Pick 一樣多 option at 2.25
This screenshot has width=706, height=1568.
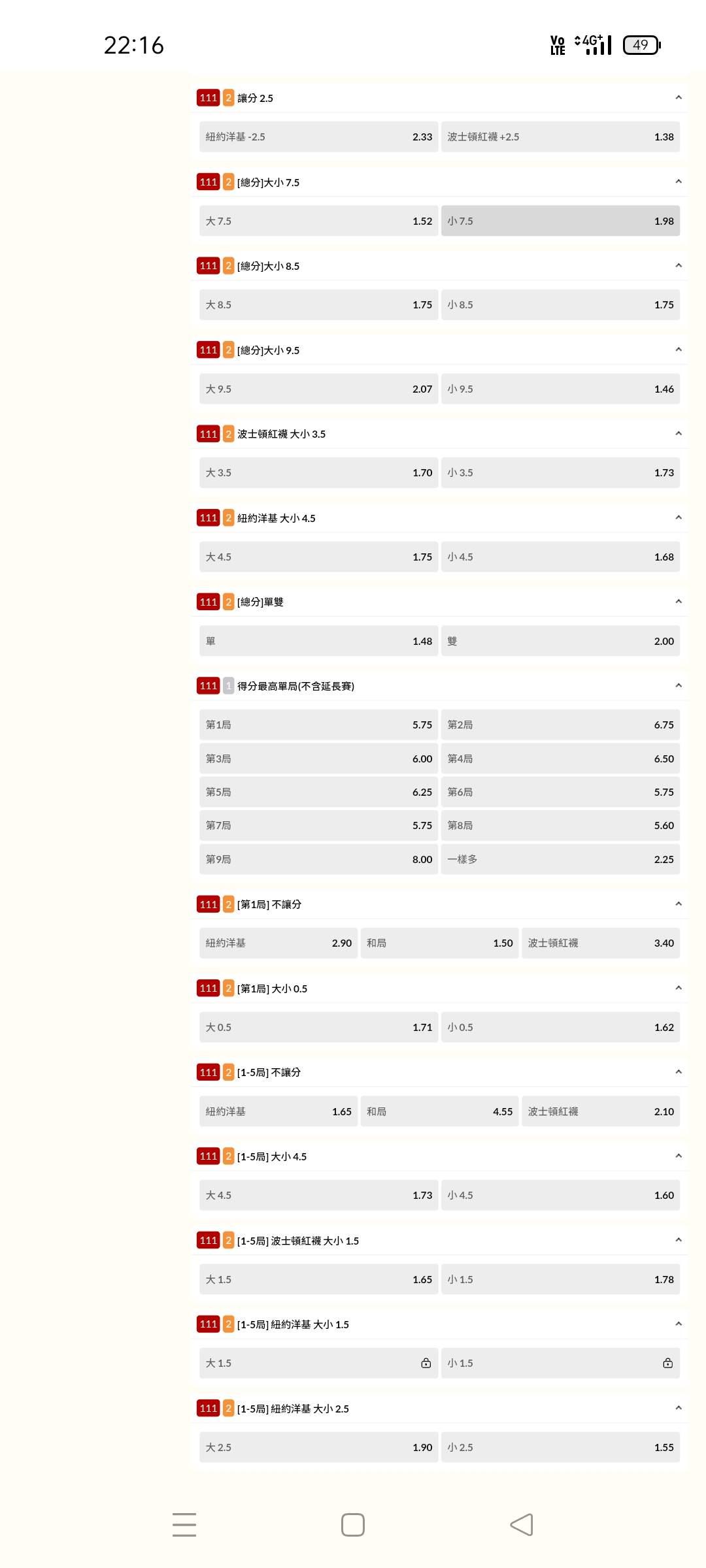click(560, 859)
